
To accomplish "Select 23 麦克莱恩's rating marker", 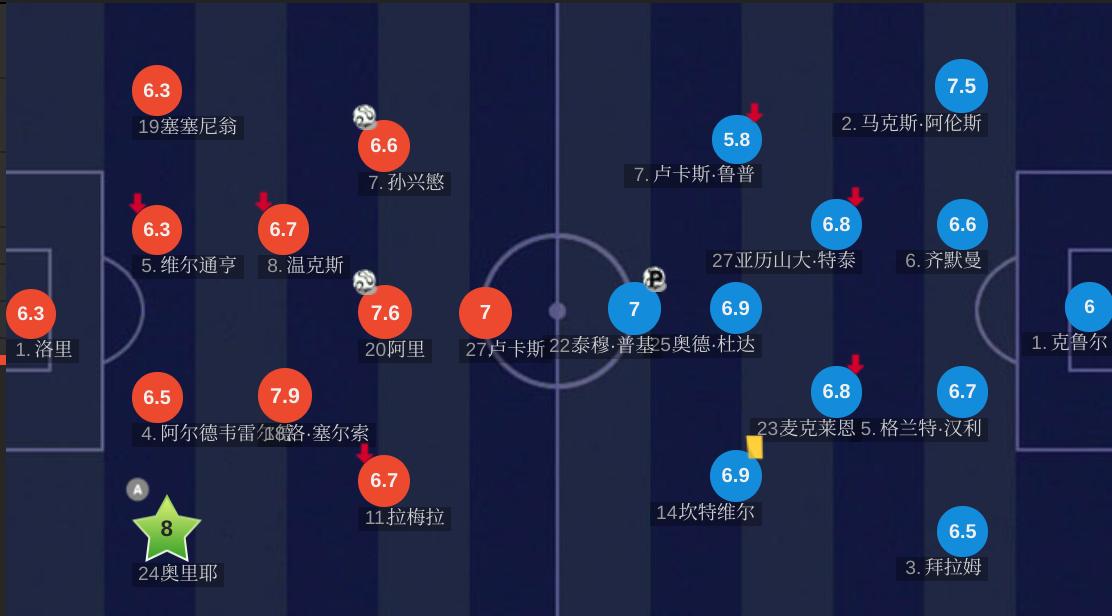I will coord(836,392).
